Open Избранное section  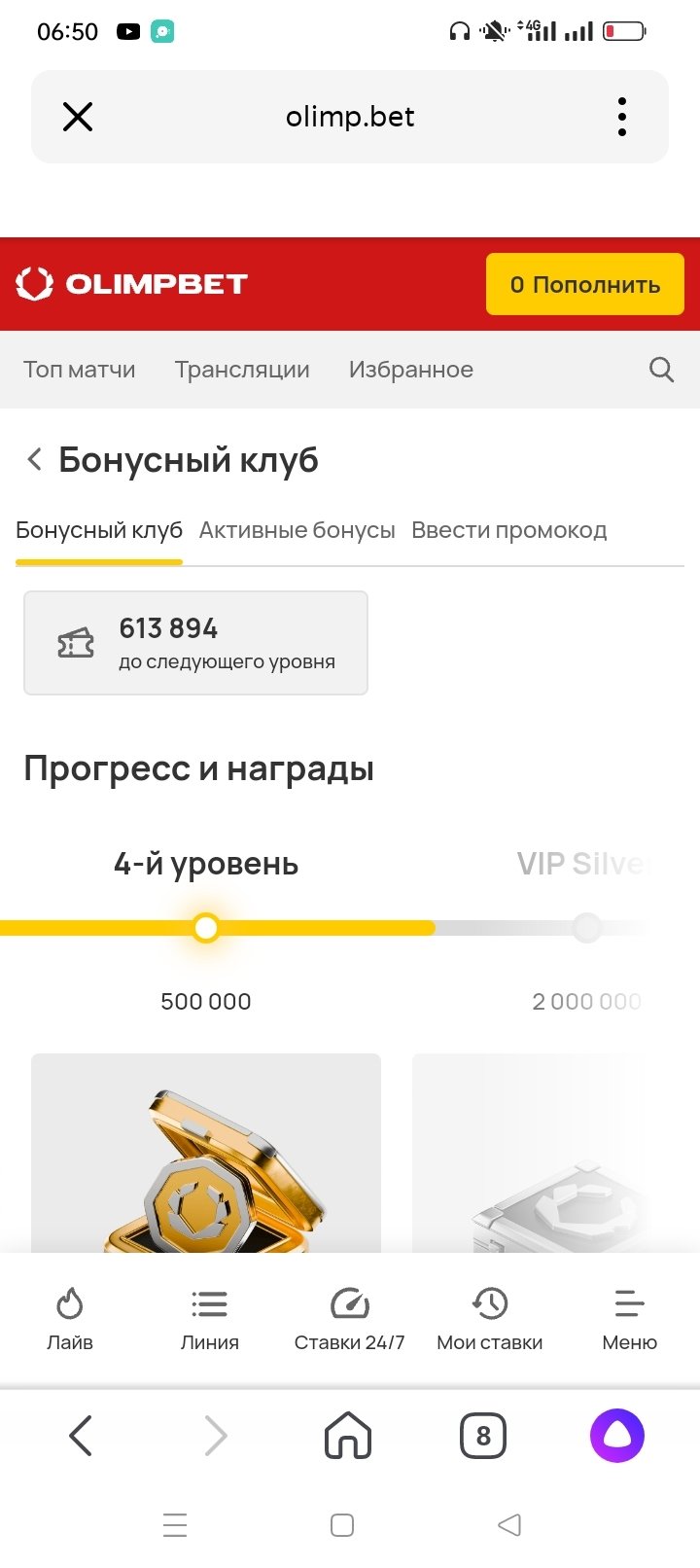410,370
